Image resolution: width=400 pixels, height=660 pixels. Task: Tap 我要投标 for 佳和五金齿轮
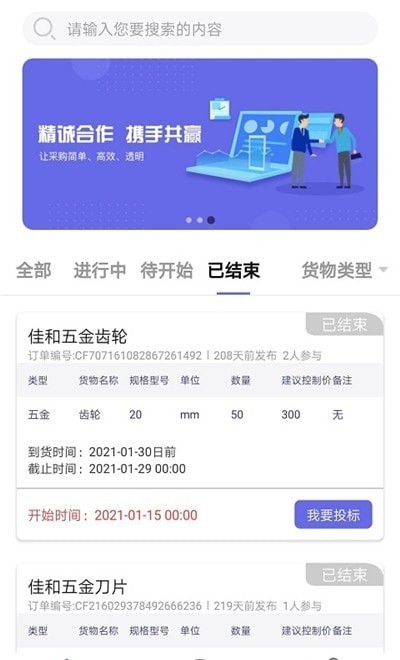click(333, 514)
